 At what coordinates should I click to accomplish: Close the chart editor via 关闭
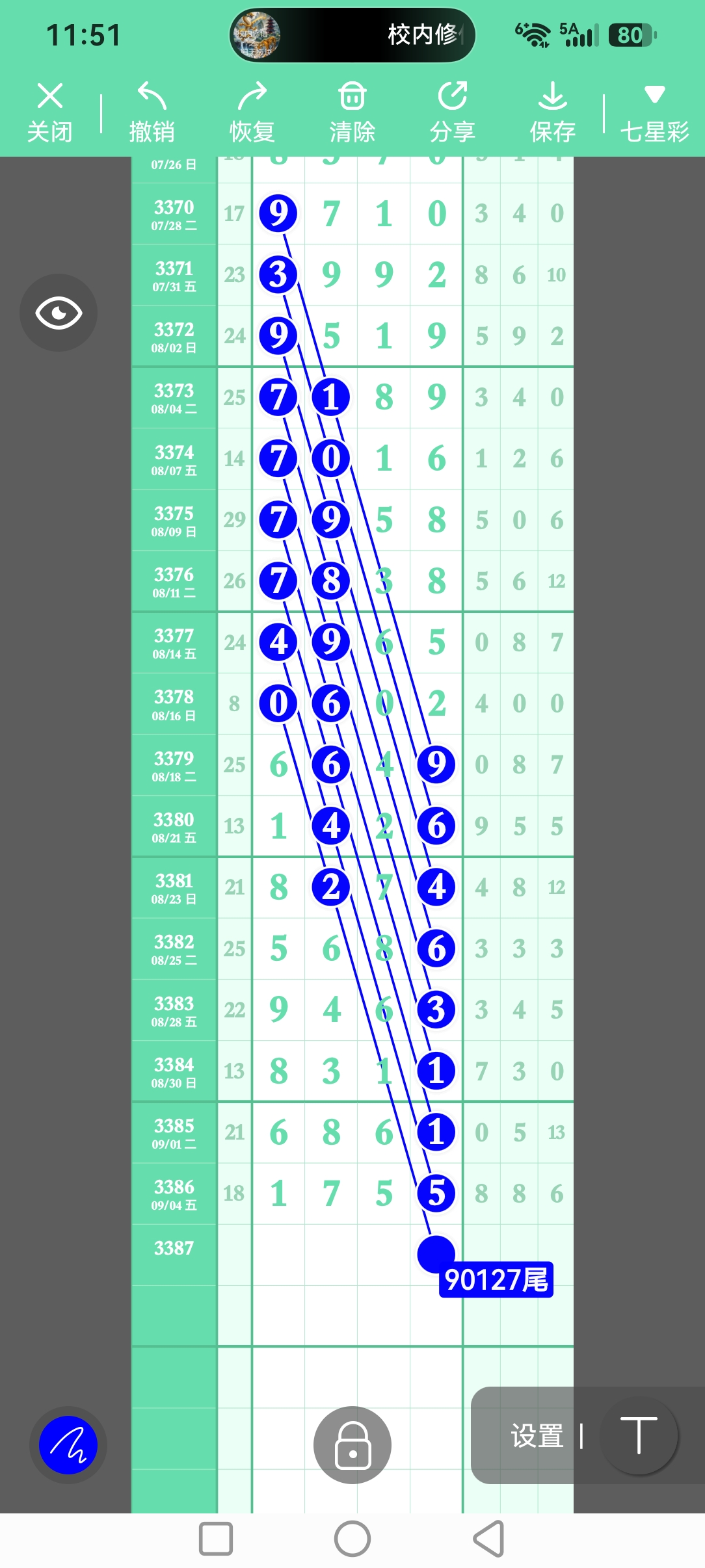49,112
